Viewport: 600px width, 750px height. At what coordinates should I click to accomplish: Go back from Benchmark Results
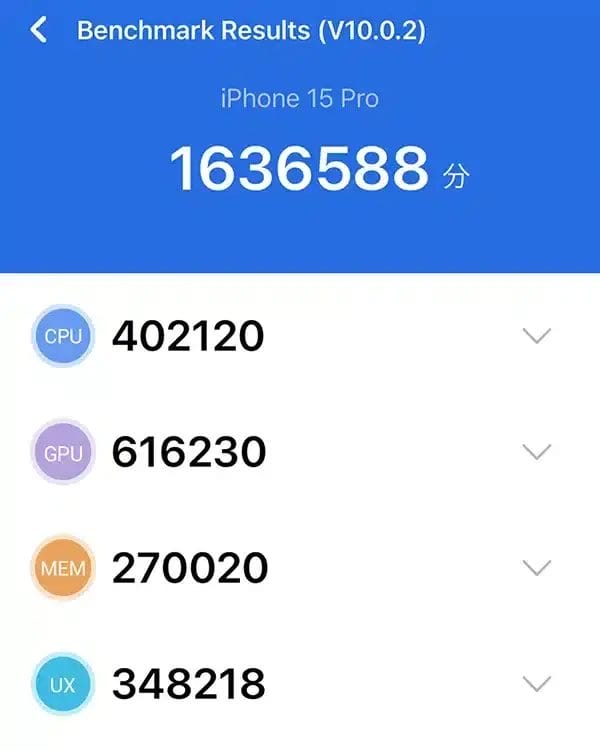[39, 30]
